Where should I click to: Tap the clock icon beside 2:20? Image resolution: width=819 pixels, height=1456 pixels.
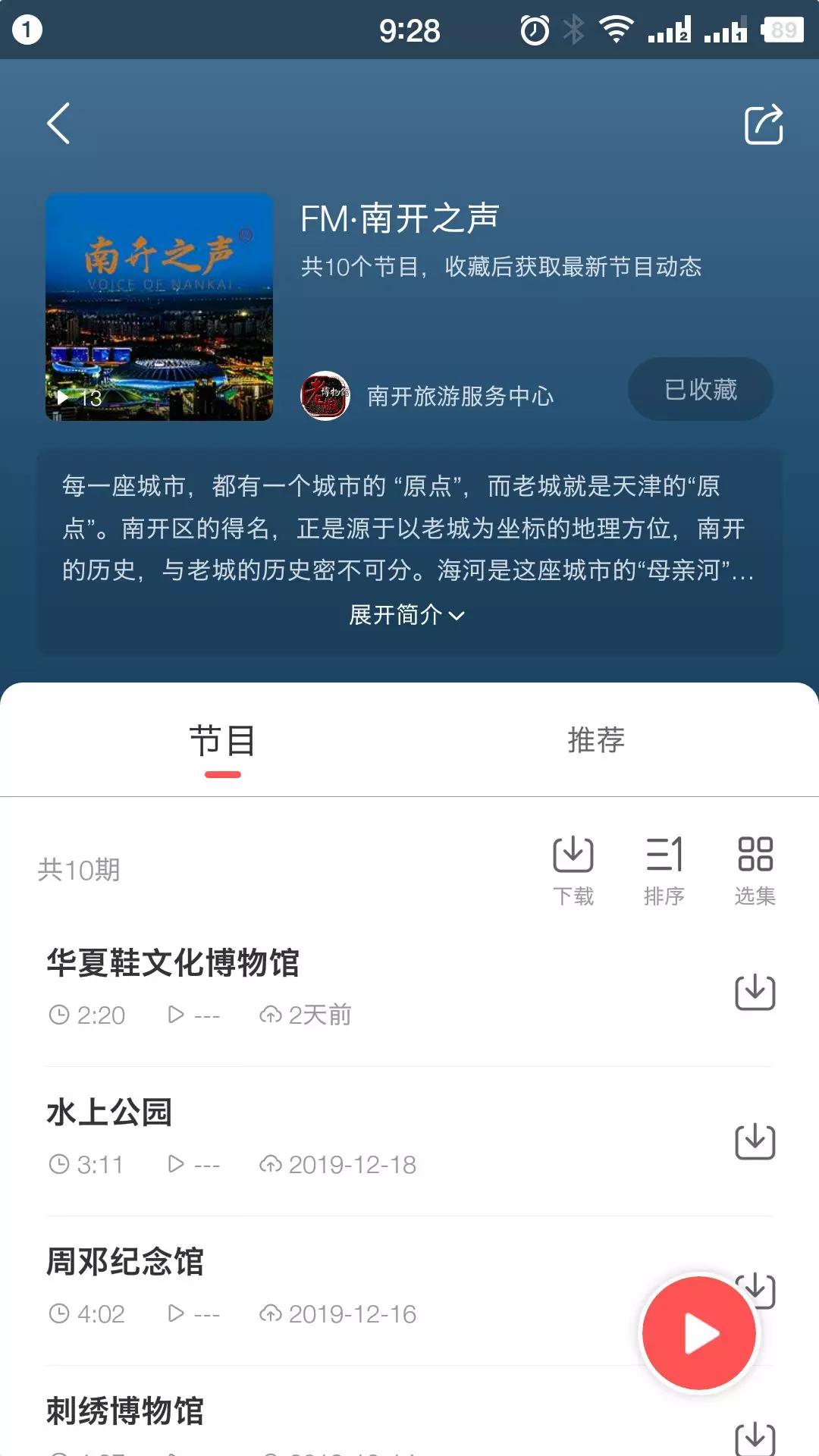pyautogui.click(x=61, y=1014)
